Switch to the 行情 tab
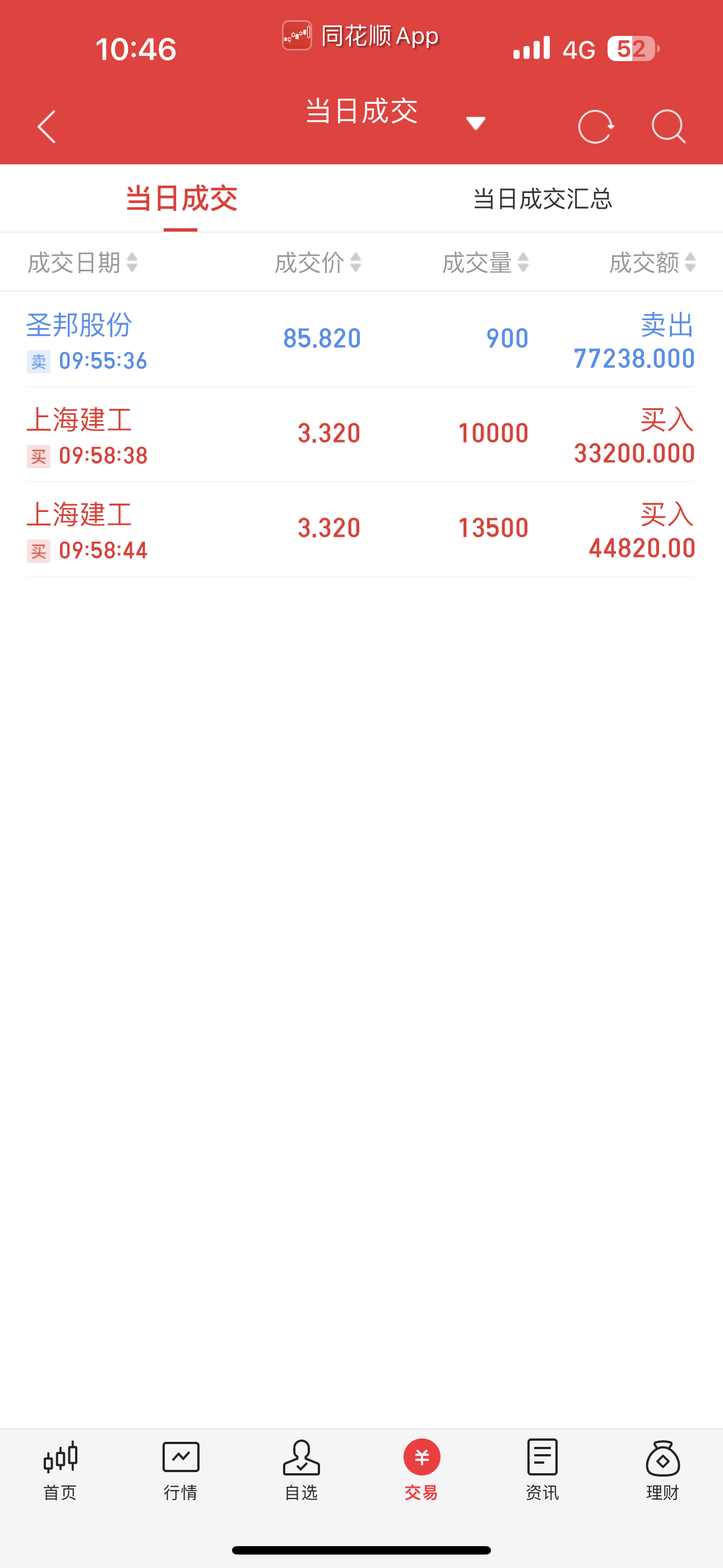Viewport: 723px width, 1568px height. 180,1469
